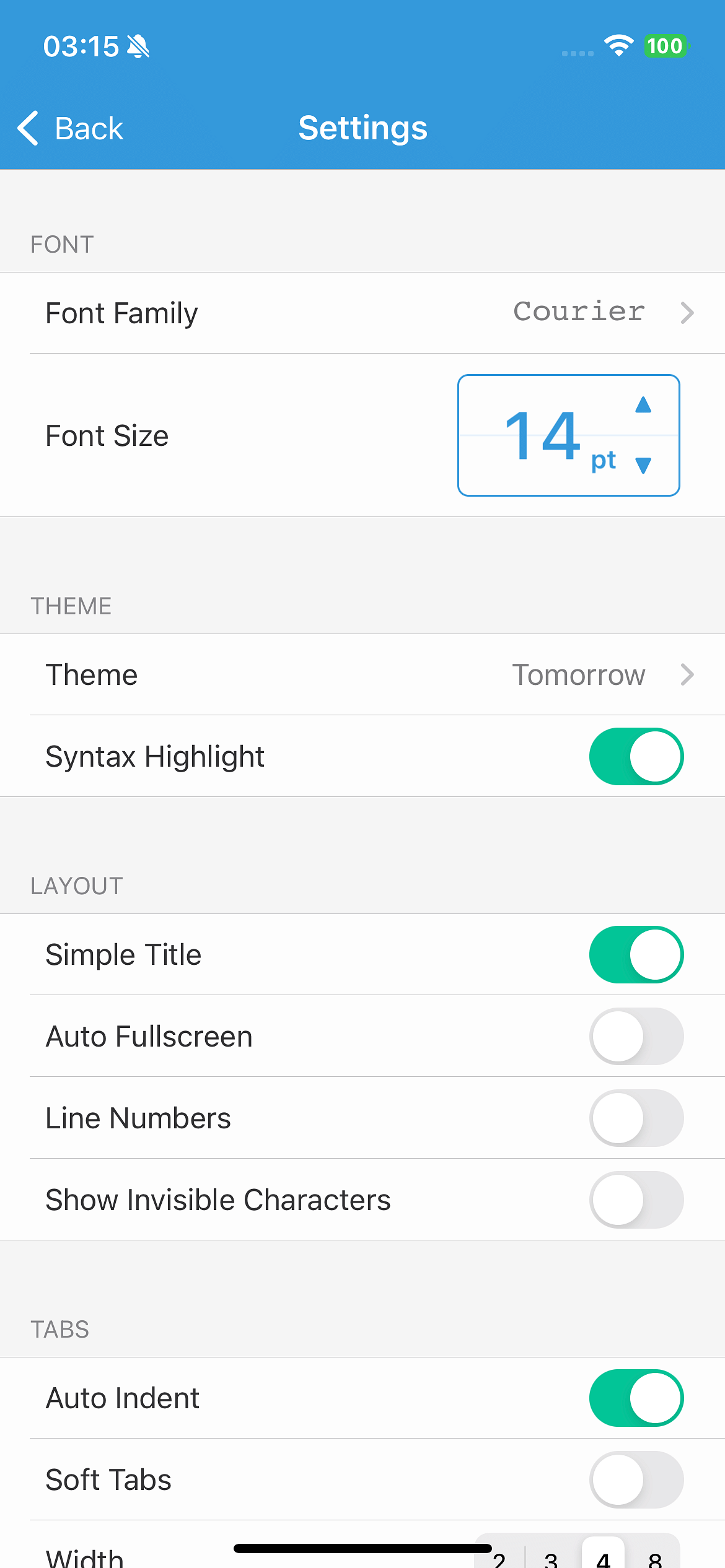The image size is (725, 1568).
Task: Increase font size with the up arrow
Action: 643,406
